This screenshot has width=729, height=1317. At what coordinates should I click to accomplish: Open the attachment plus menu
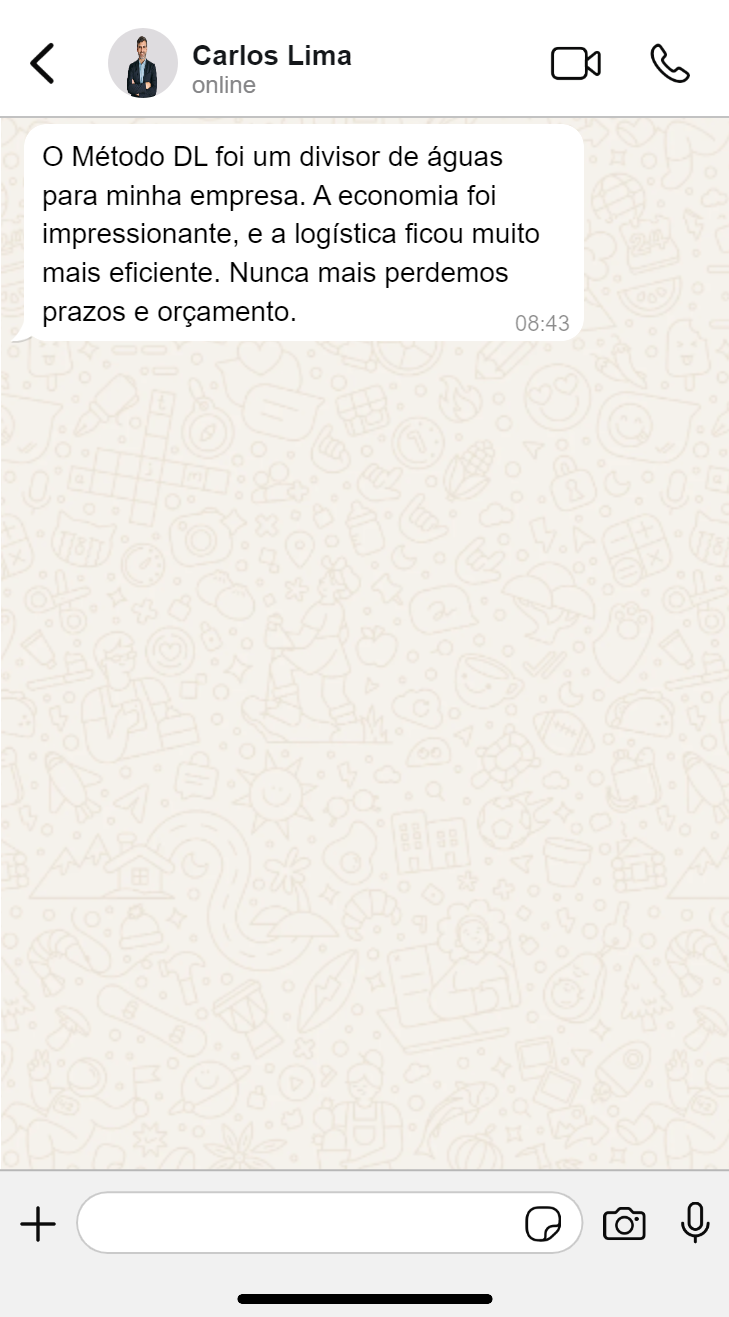38,1223
